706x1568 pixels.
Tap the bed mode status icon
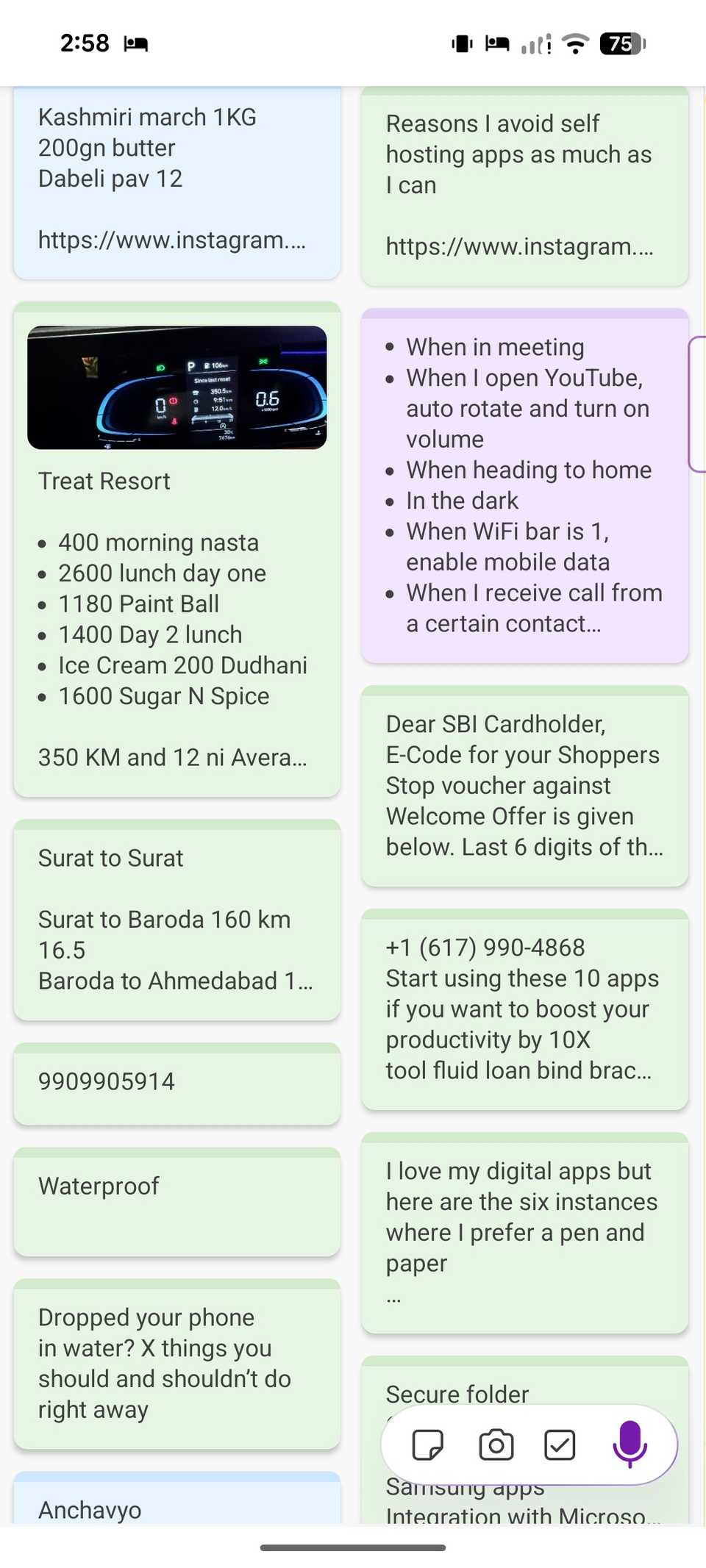tap(497, 44)
